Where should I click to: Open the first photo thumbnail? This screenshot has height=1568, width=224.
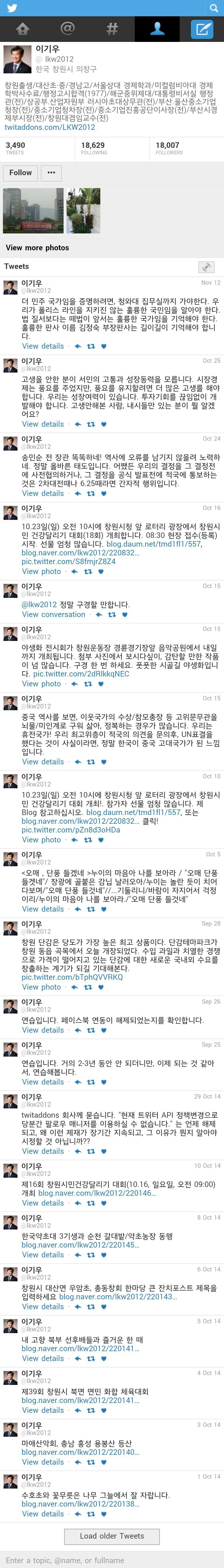33,211
